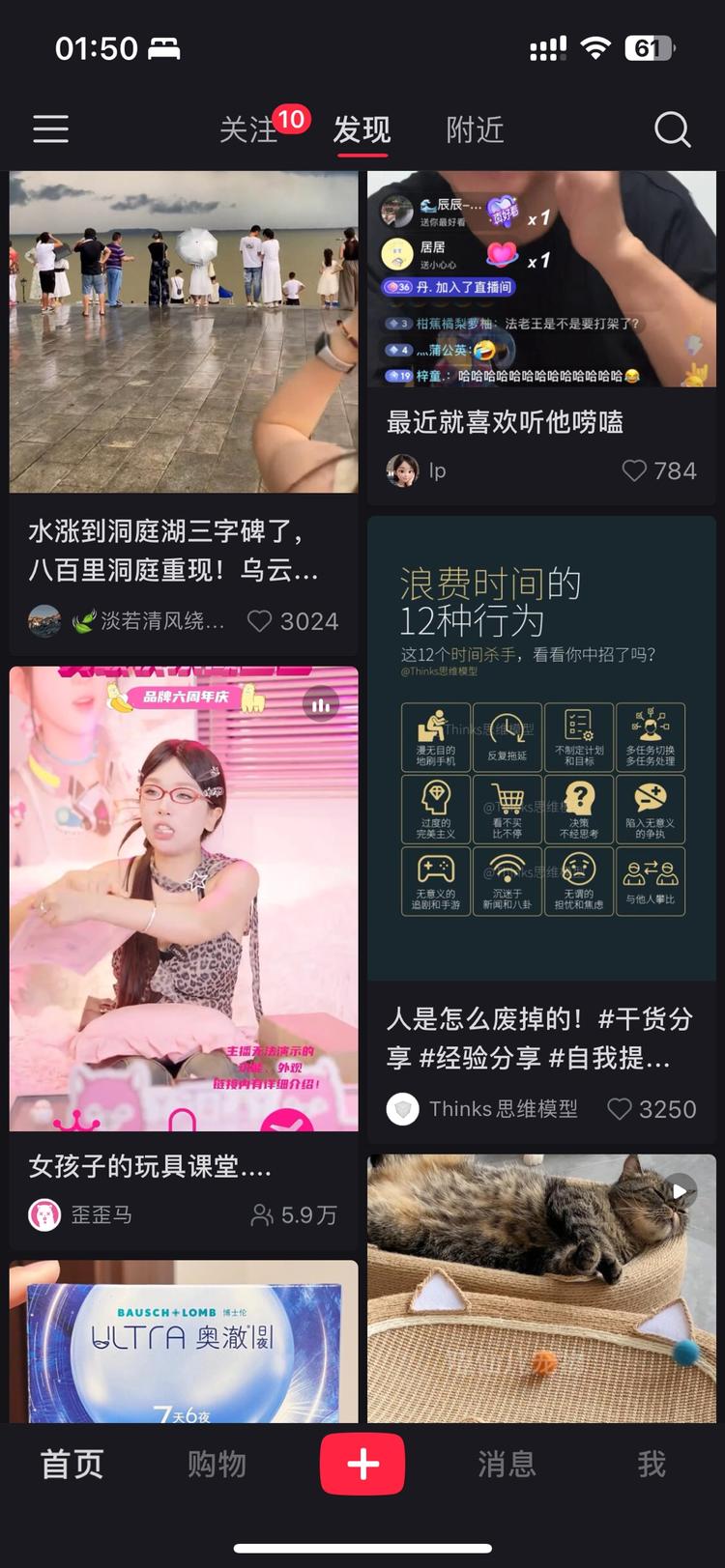The height and width of the screenshot is (1568, 725).
Task: Open search with the magnifier icon
Action: tap(672, 128)
